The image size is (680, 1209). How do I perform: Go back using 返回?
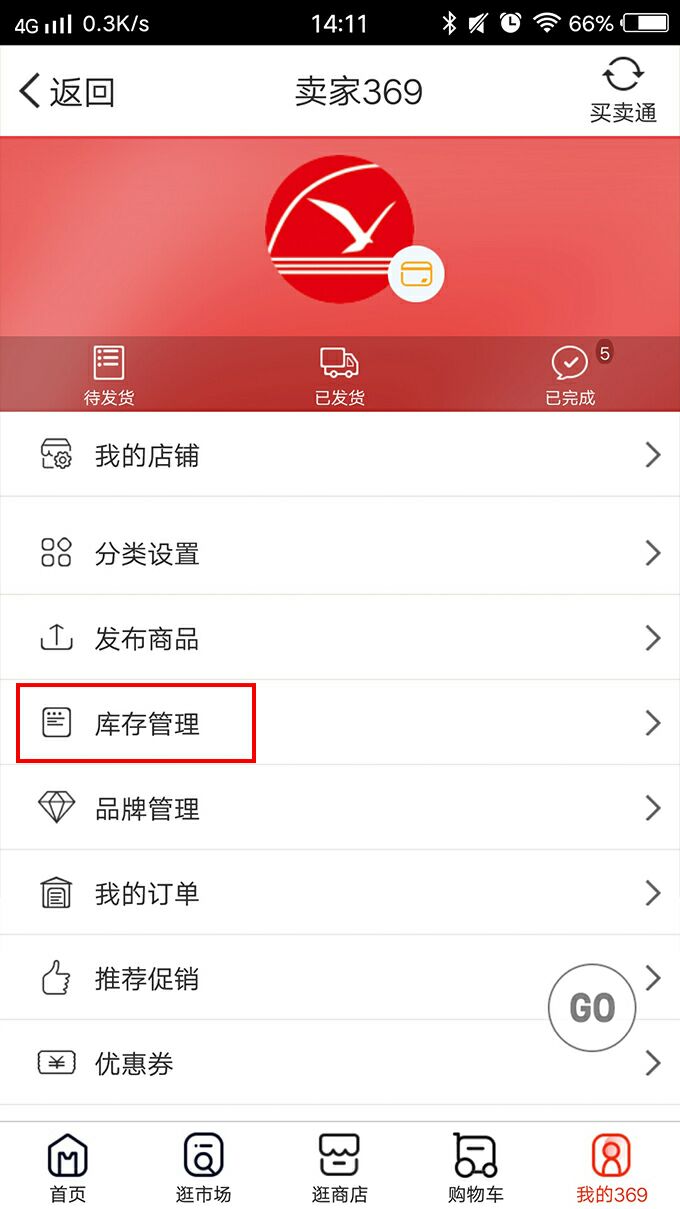pyautogui.click(x=67, y=92)
